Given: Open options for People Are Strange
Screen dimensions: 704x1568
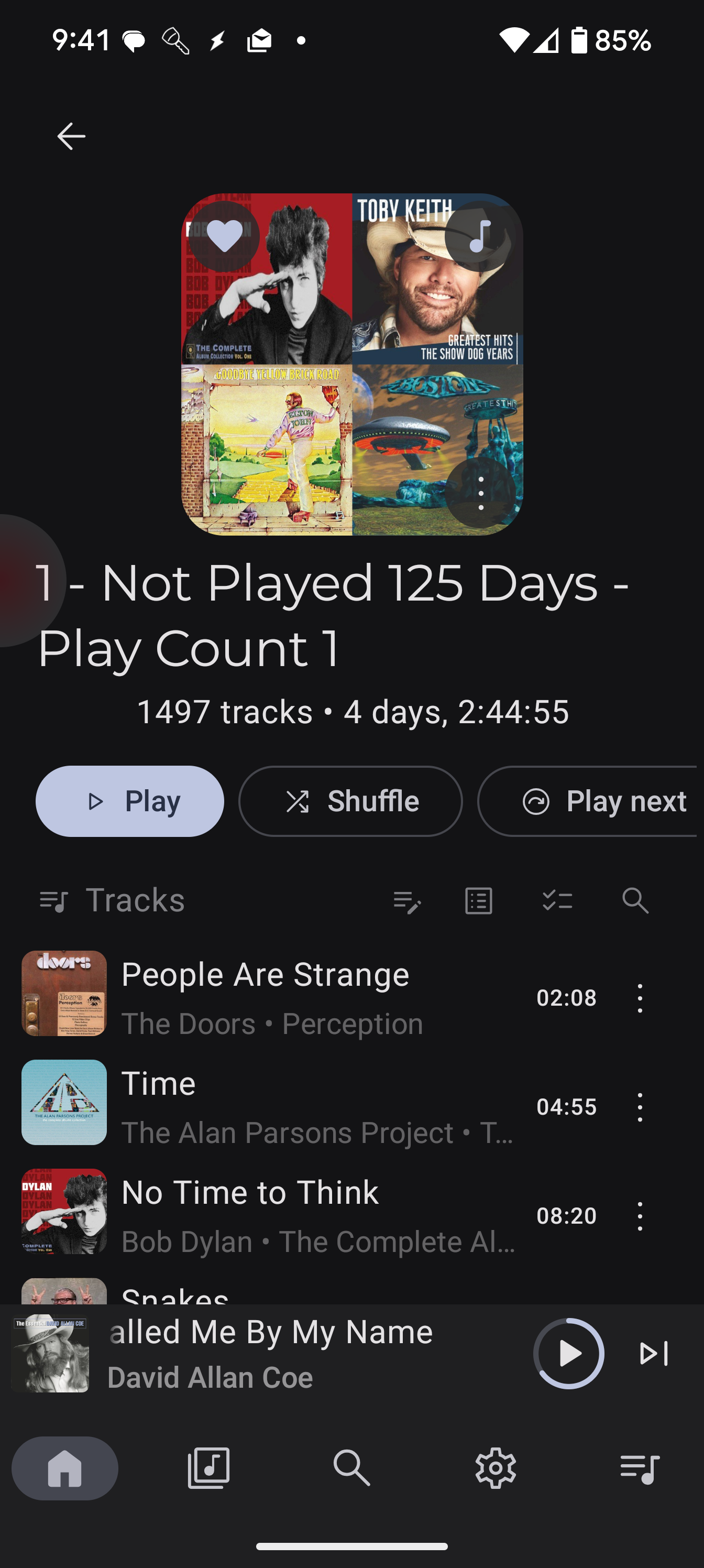Looking at the screenshot, I should (x=640, y=998).
